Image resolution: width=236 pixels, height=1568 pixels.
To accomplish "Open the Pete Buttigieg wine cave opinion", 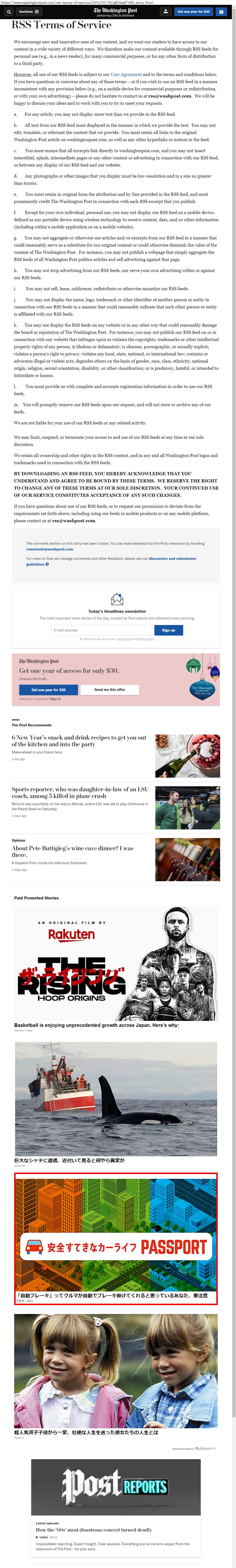I will pyautogui.click(x=72, y=851).
